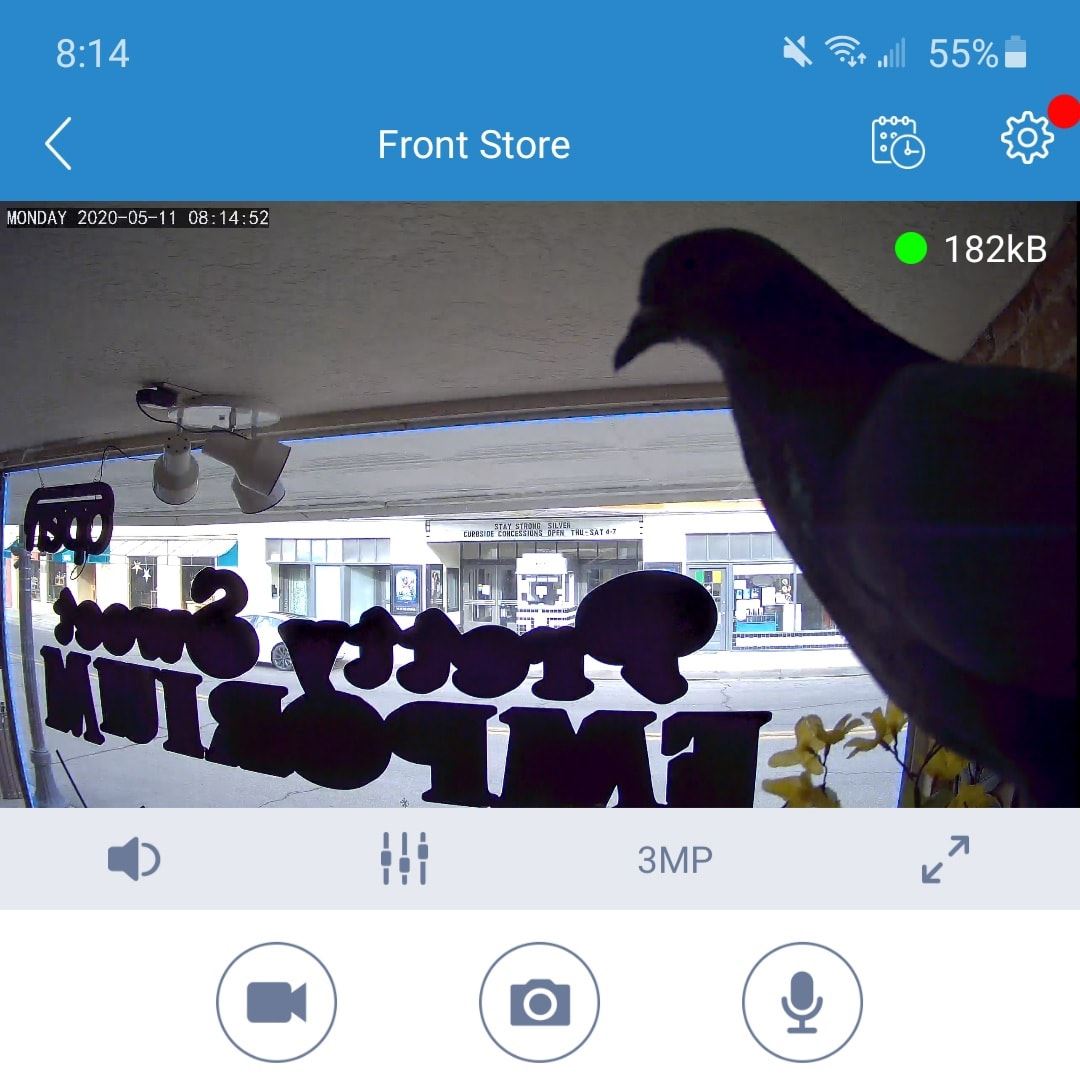This screenshot has height=1088, width=1080.
Task: Go back from Front Store camera
Action: click(x=59, y=144)
